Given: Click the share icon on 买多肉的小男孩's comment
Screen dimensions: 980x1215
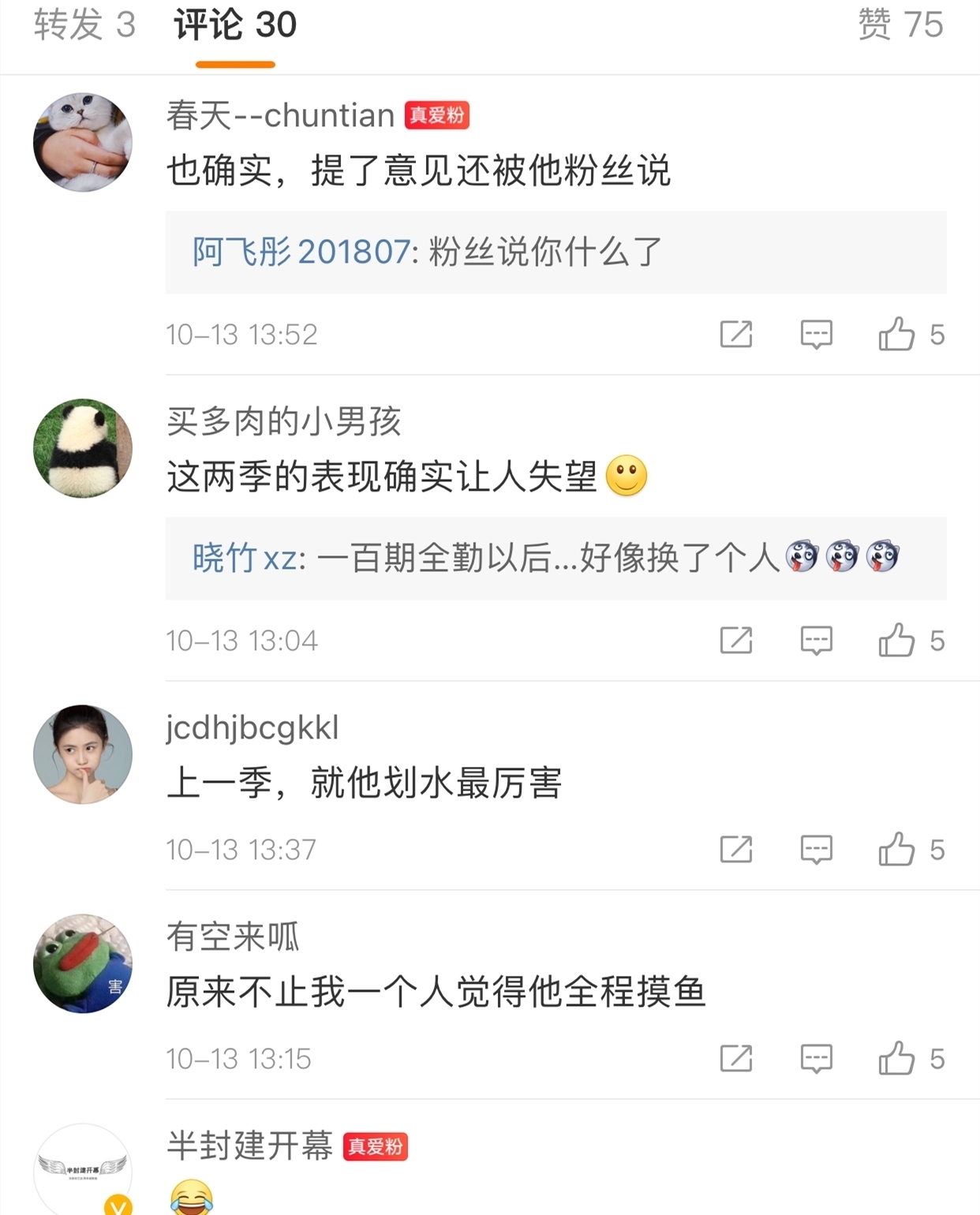Looking at the screenshot, I should point(737,639).
